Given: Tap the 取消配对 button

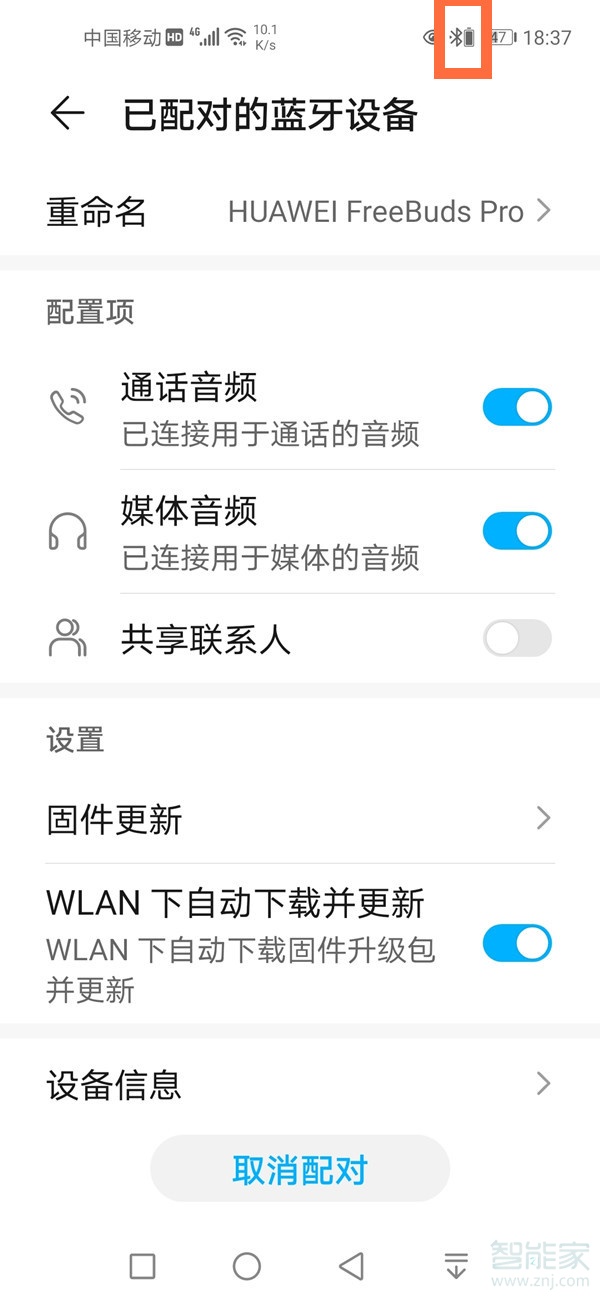Looking at the screenshot, I should tap(300, 1169).
